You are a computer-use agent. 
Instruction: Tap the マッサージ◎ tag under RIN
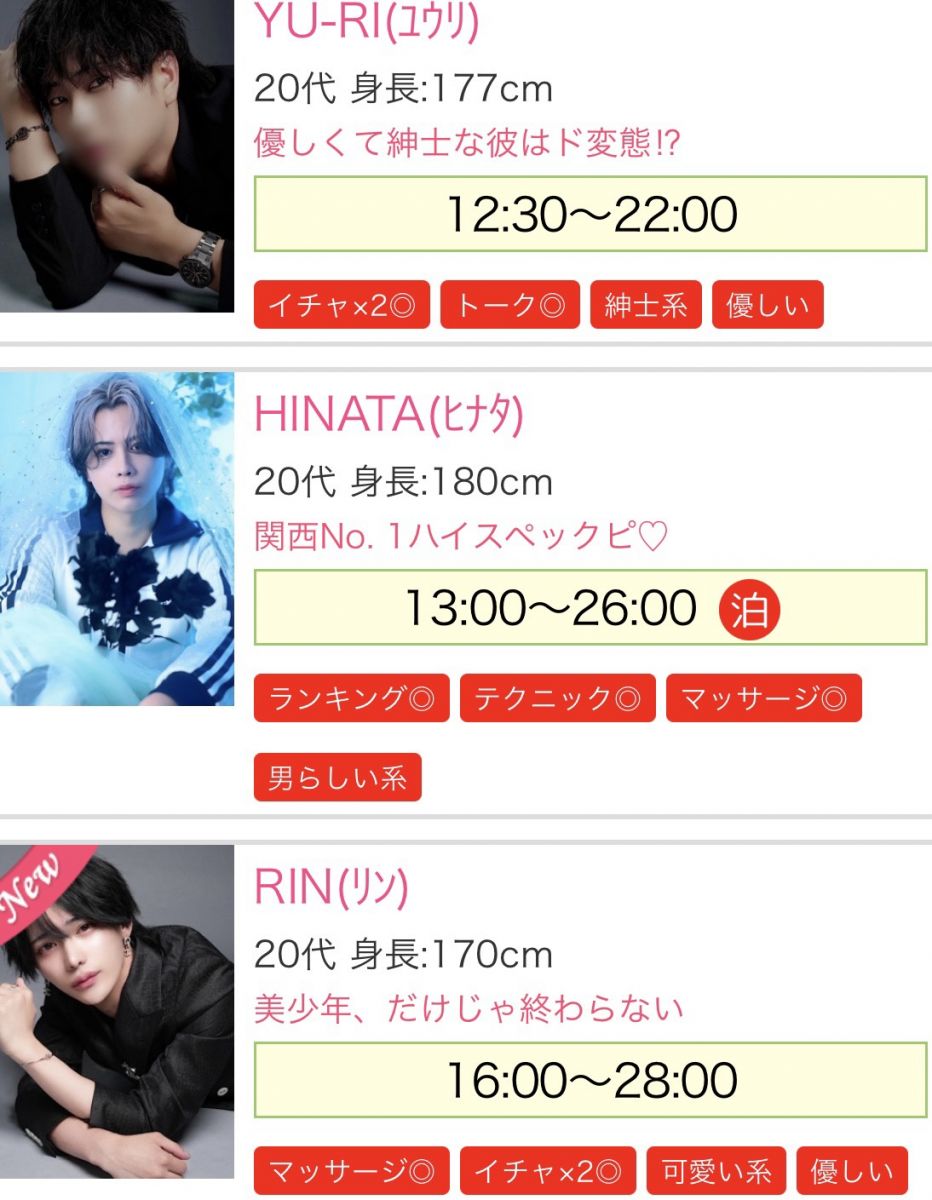click(x=351, y=1171)
